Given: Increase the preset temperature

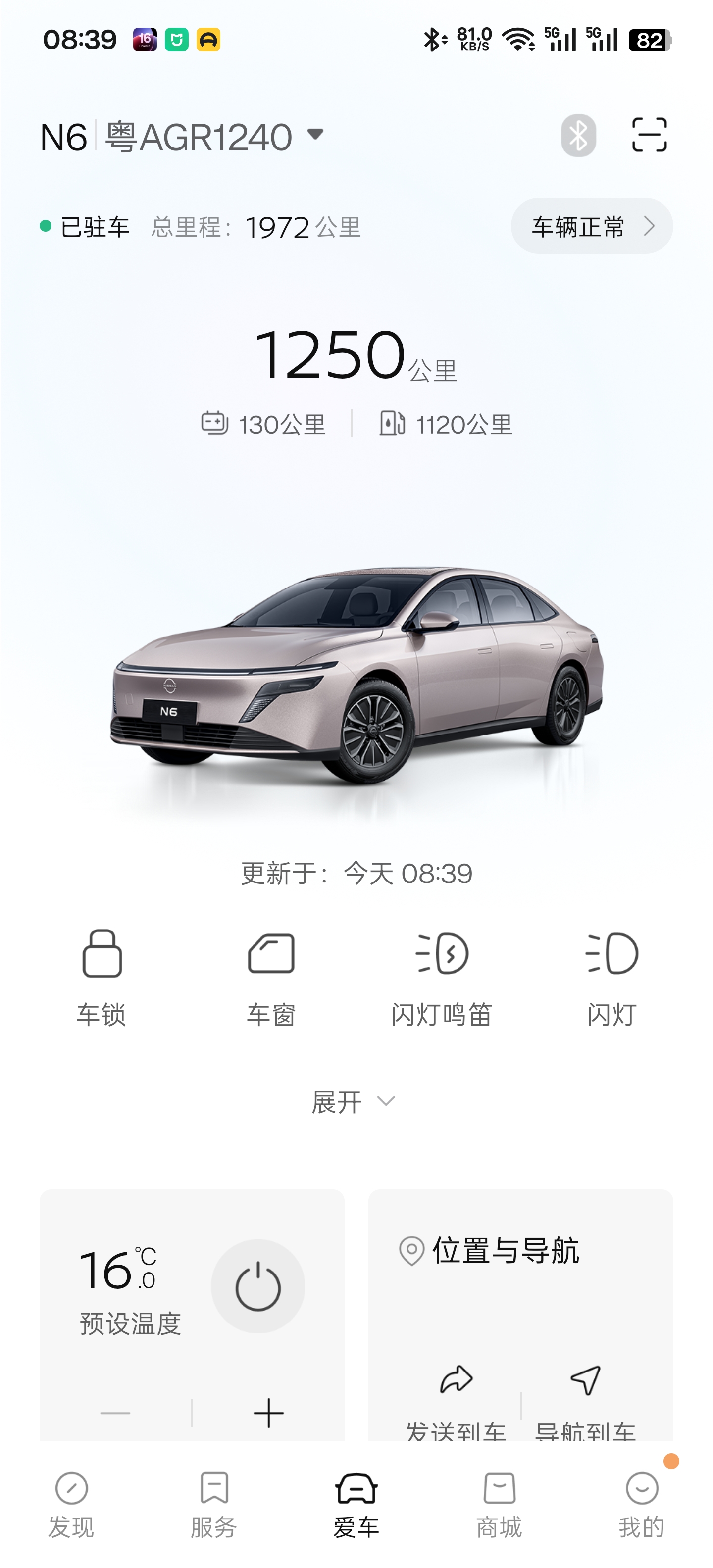Looking at the screenshot, I should click(x=268, y=1413).
